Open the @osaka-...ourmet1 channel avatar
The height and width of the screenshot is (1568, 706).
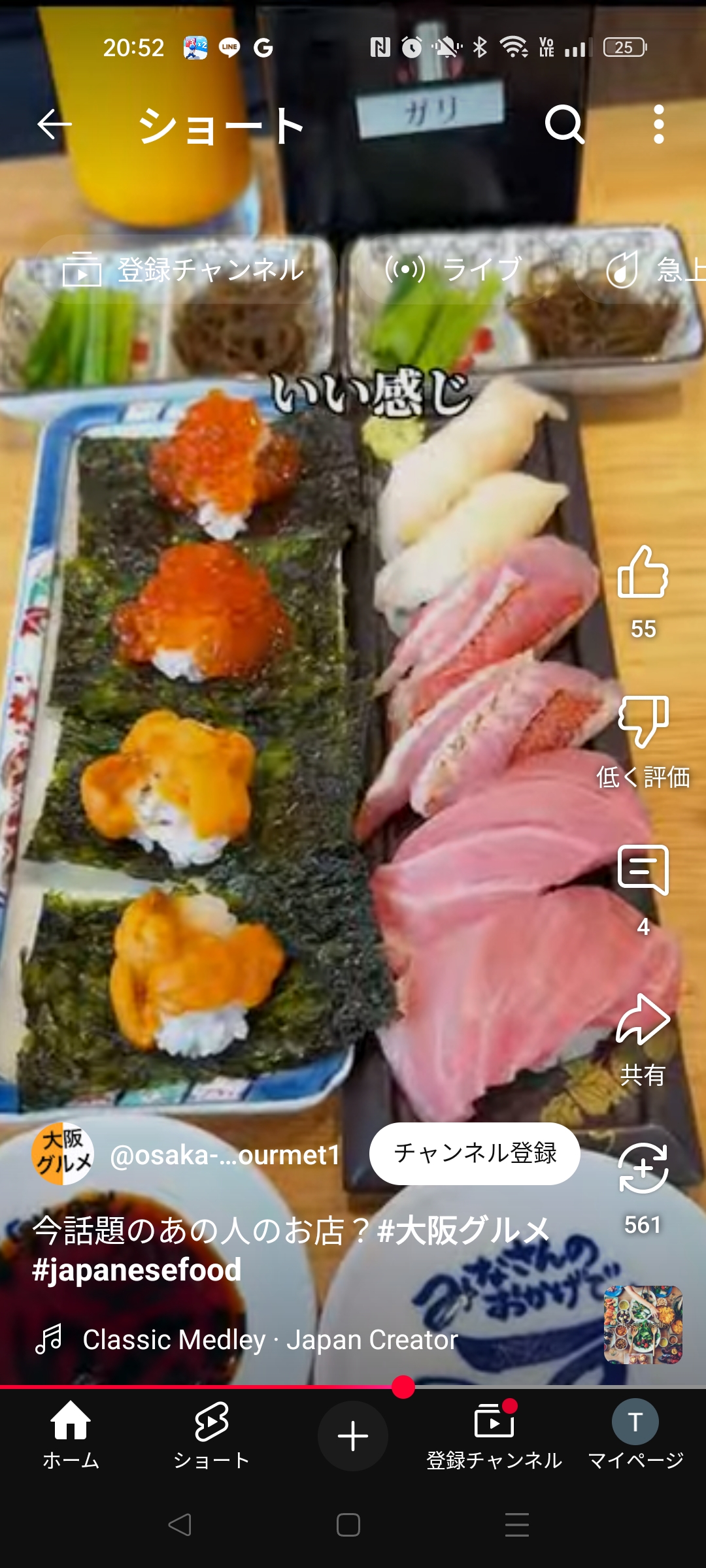tap(63, 1154)
